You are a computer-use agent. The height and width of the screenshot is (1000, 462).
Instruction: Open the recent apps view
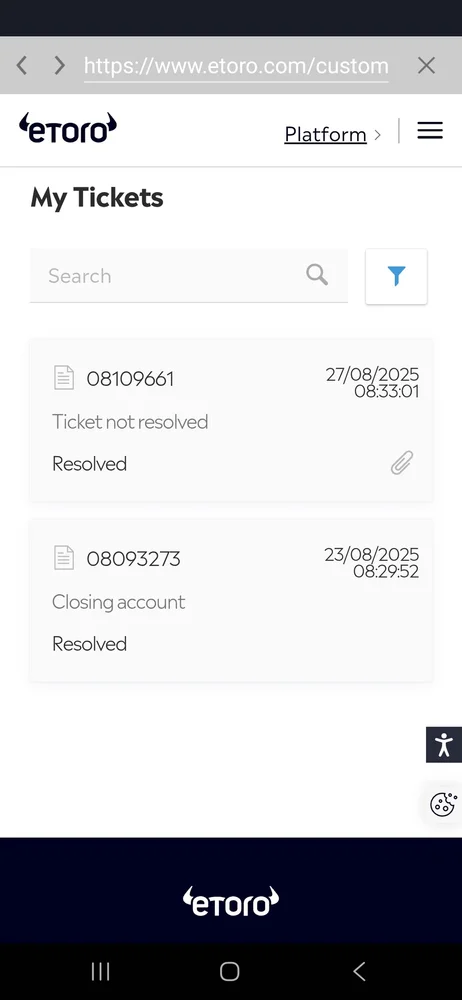(100, 971)
